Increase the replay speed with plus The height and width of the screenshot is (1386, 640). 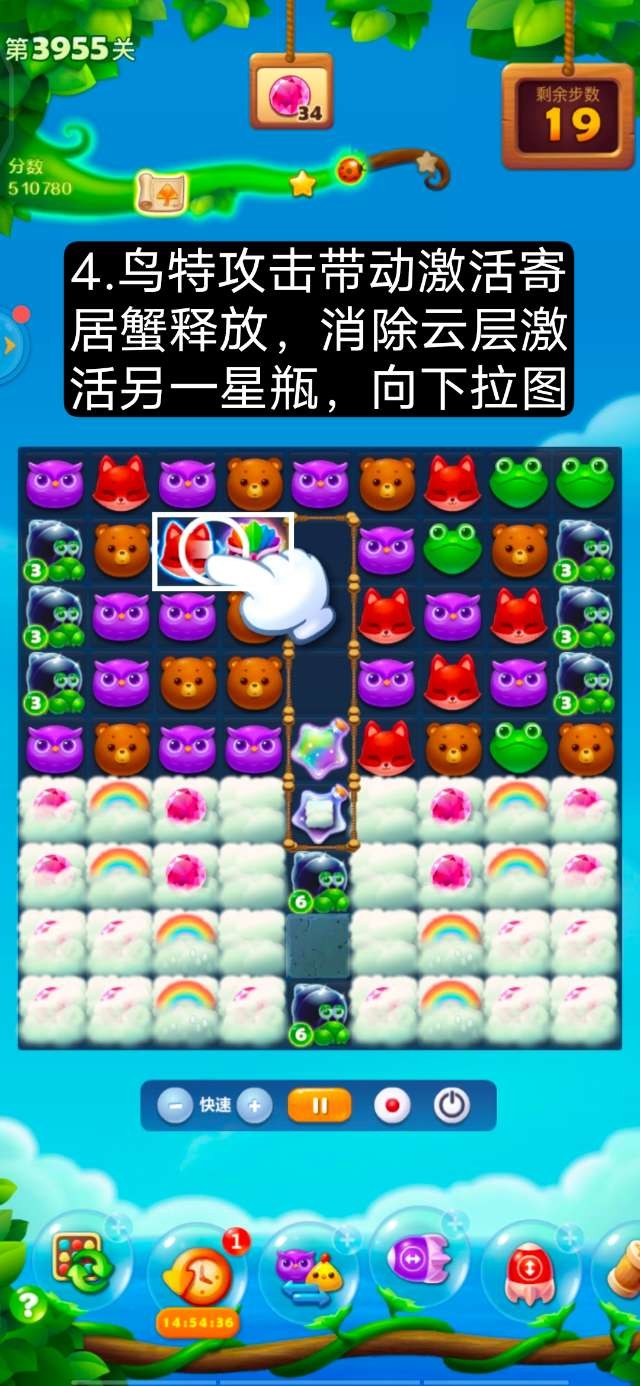[x=255, y=1106]
